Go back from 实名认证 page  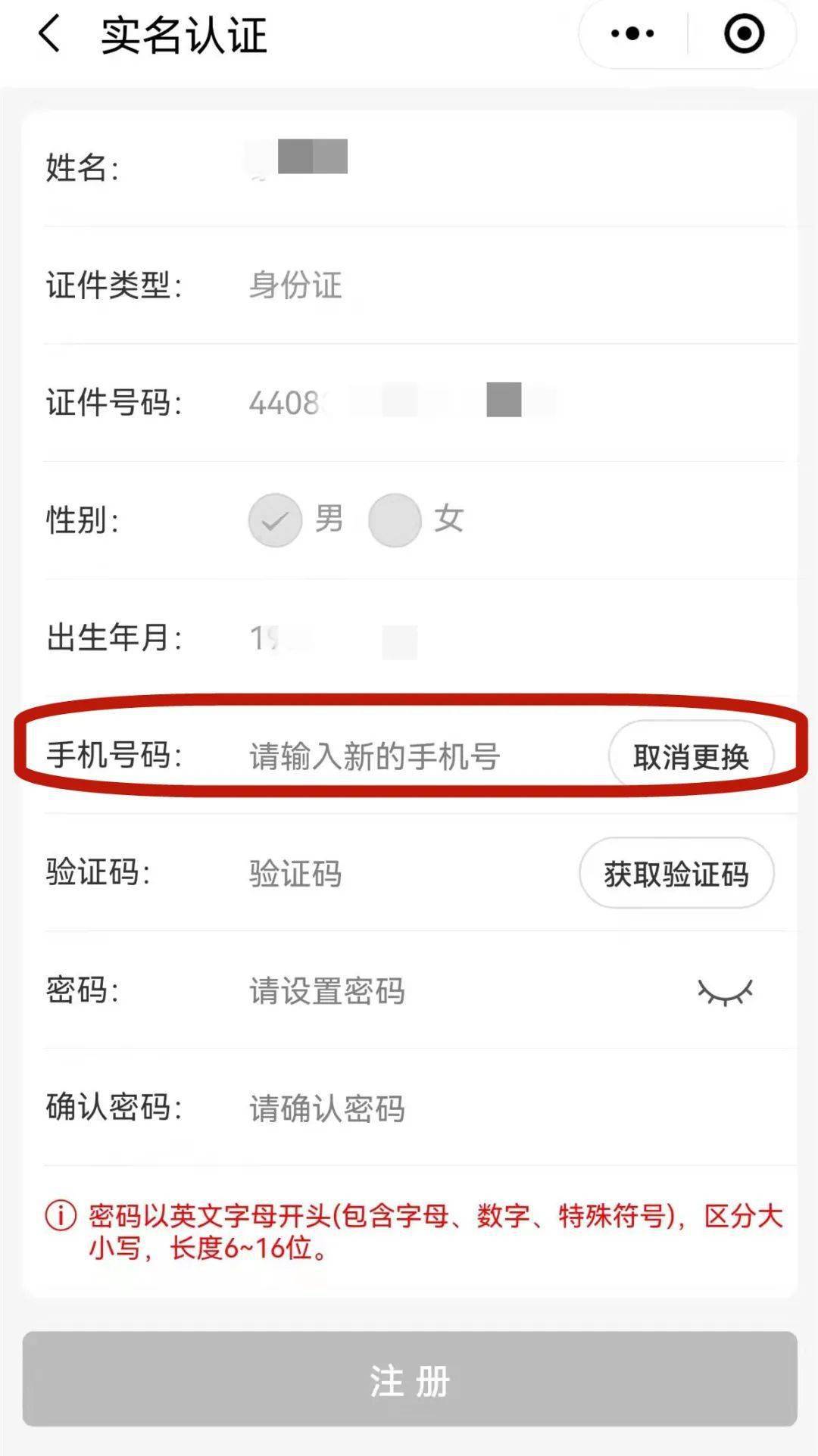pyautogui.click(x=50, y=35)
